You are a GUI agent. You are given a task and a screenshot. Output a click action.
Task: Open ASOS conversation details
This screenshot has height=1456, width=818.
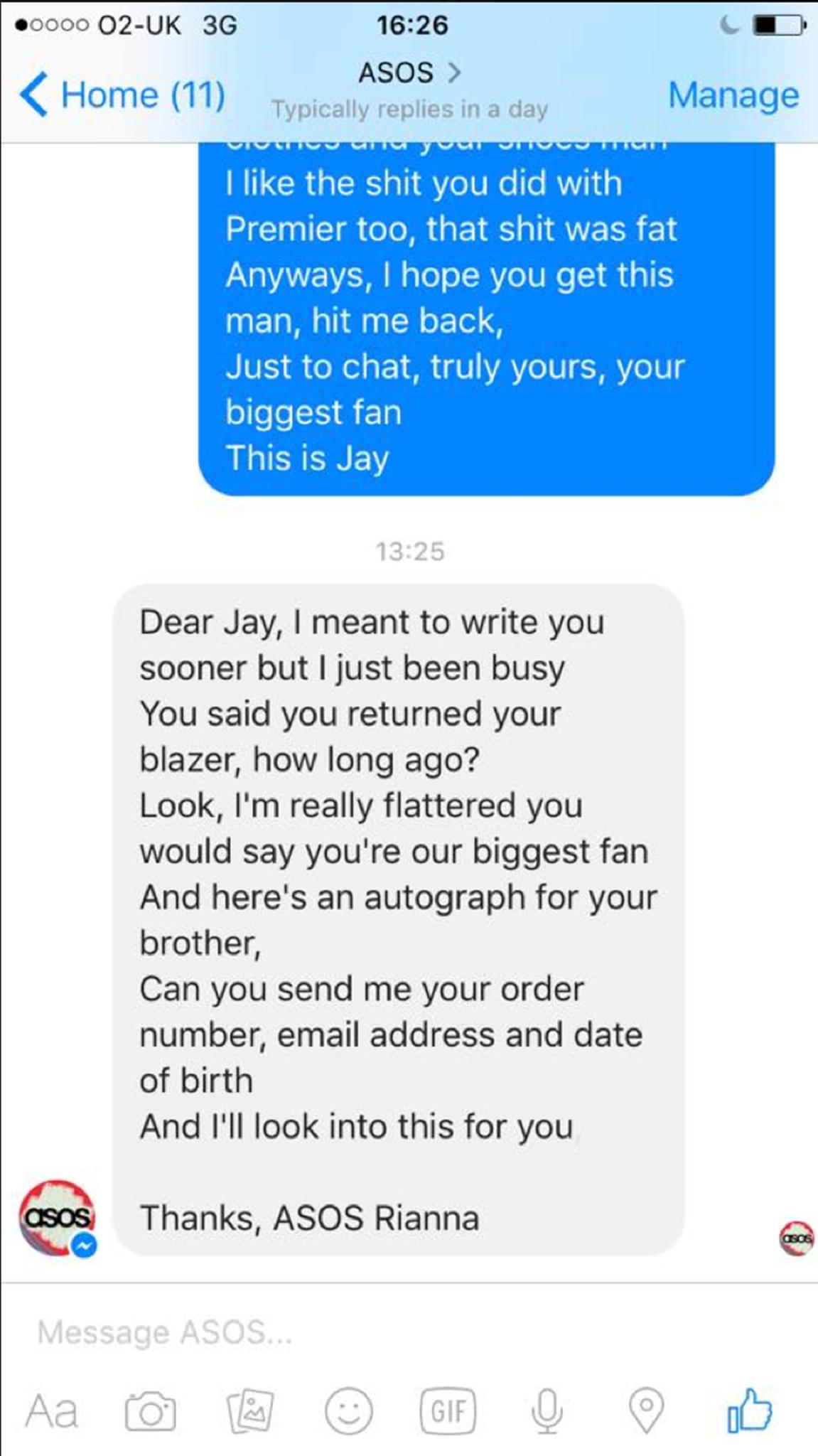tap(409, 73)
